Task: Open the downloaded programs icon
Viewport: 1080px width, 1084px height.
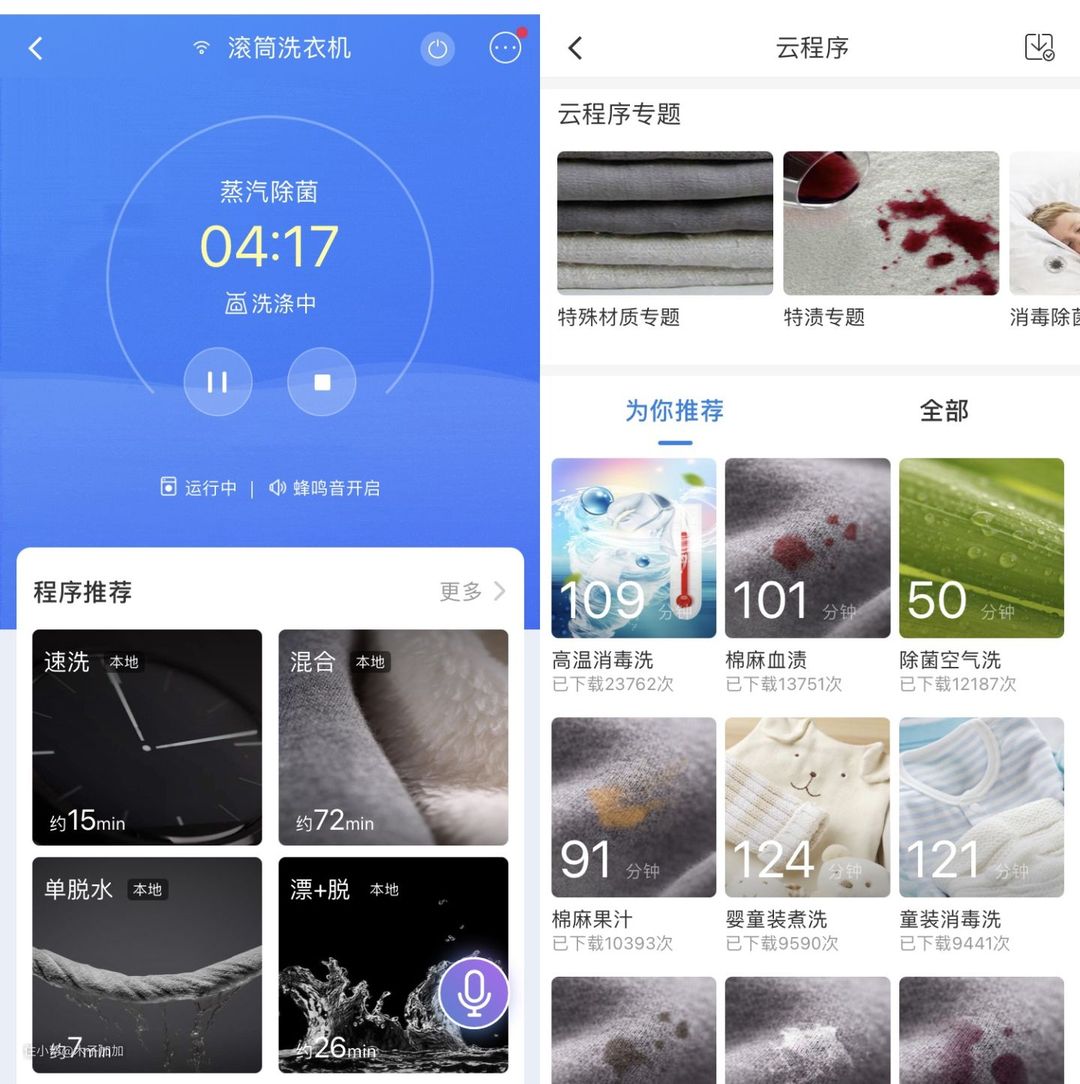Action: click(1040, 48)
